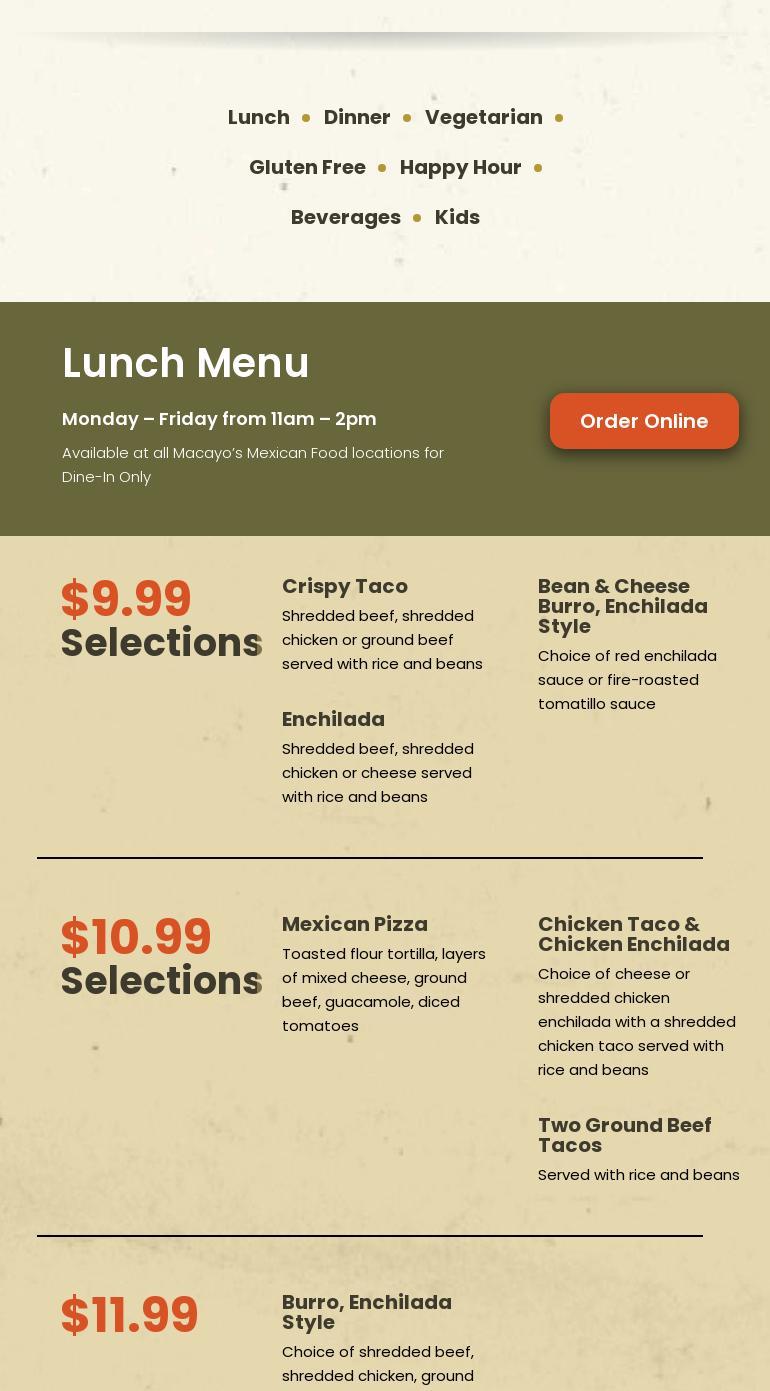Go to the Happy Hour menu

point(460,167)
